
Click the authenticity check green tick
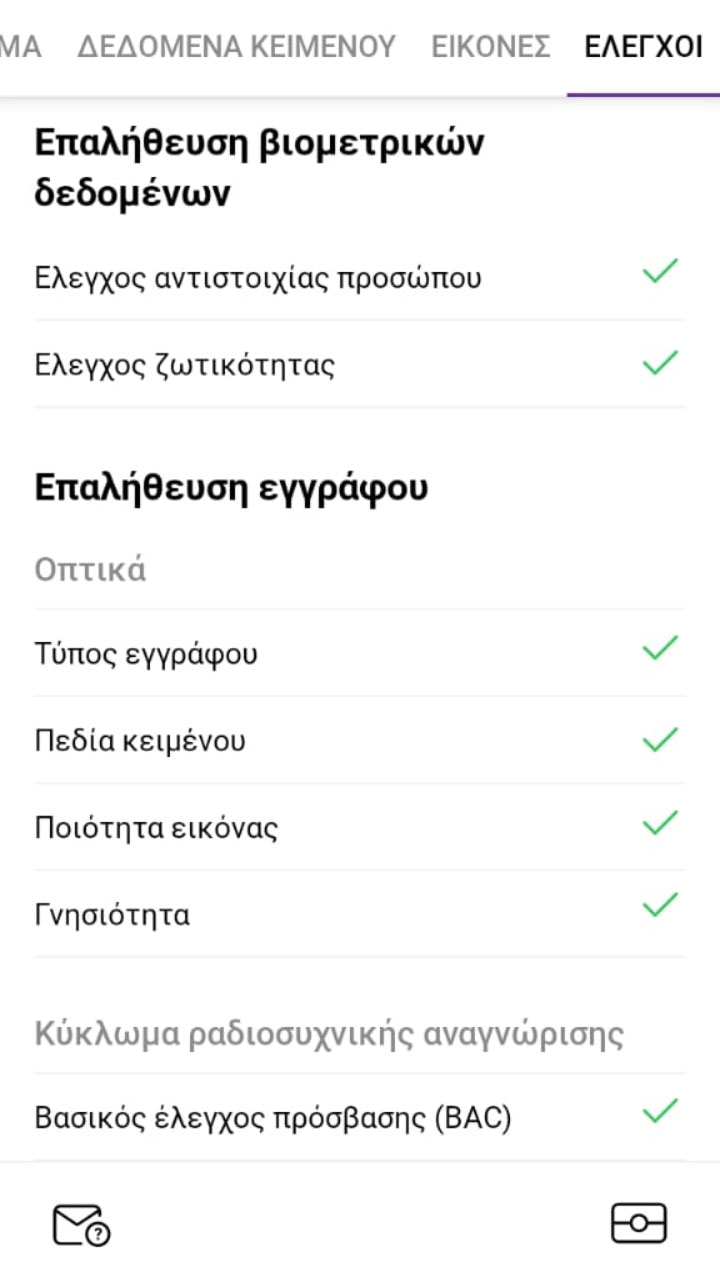coord(658,906)
